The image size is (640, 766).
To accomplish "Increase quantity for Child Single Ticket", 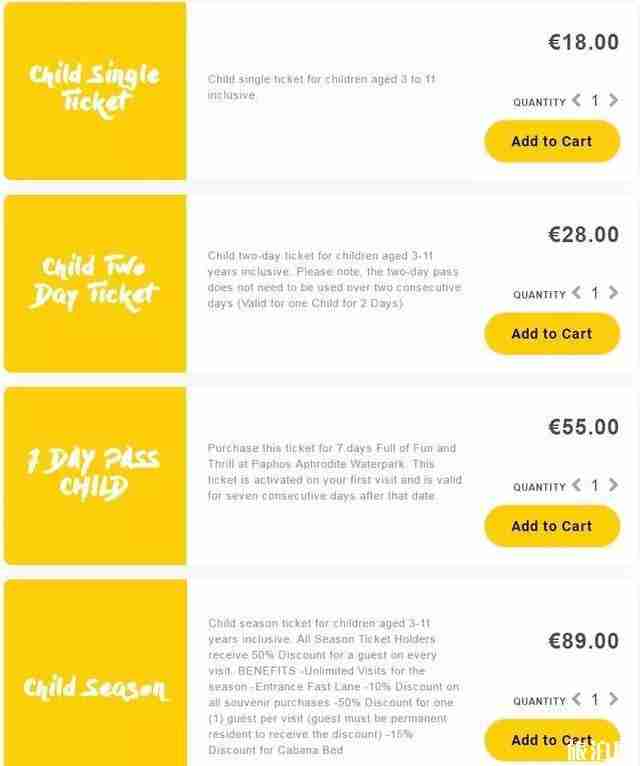I will click(x=613, y=101).
